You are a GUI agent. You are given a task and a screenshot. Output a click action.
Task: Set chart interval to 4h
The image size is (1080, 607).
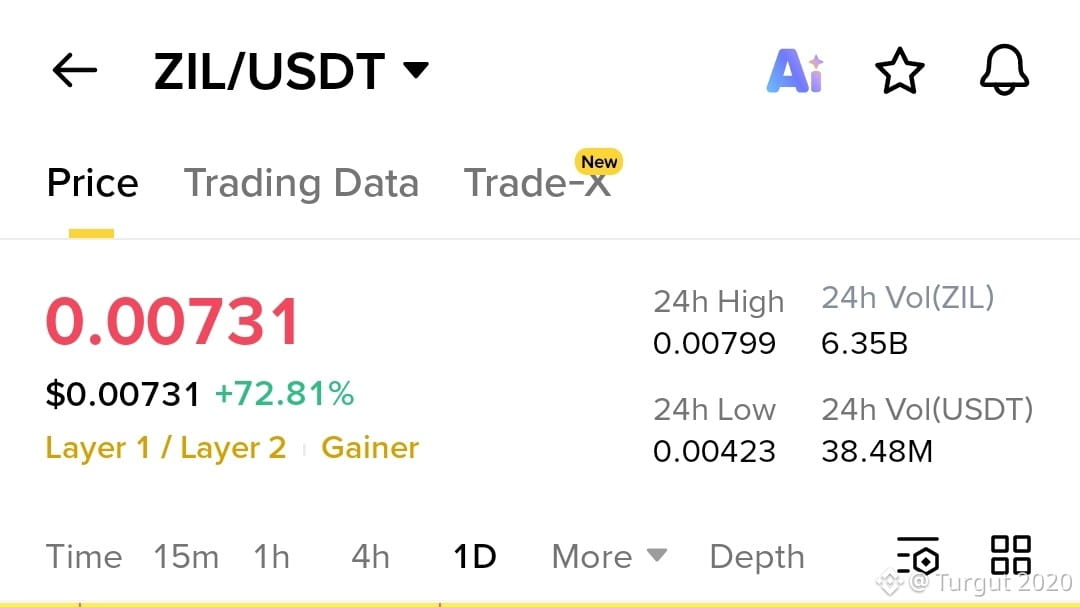370,557
